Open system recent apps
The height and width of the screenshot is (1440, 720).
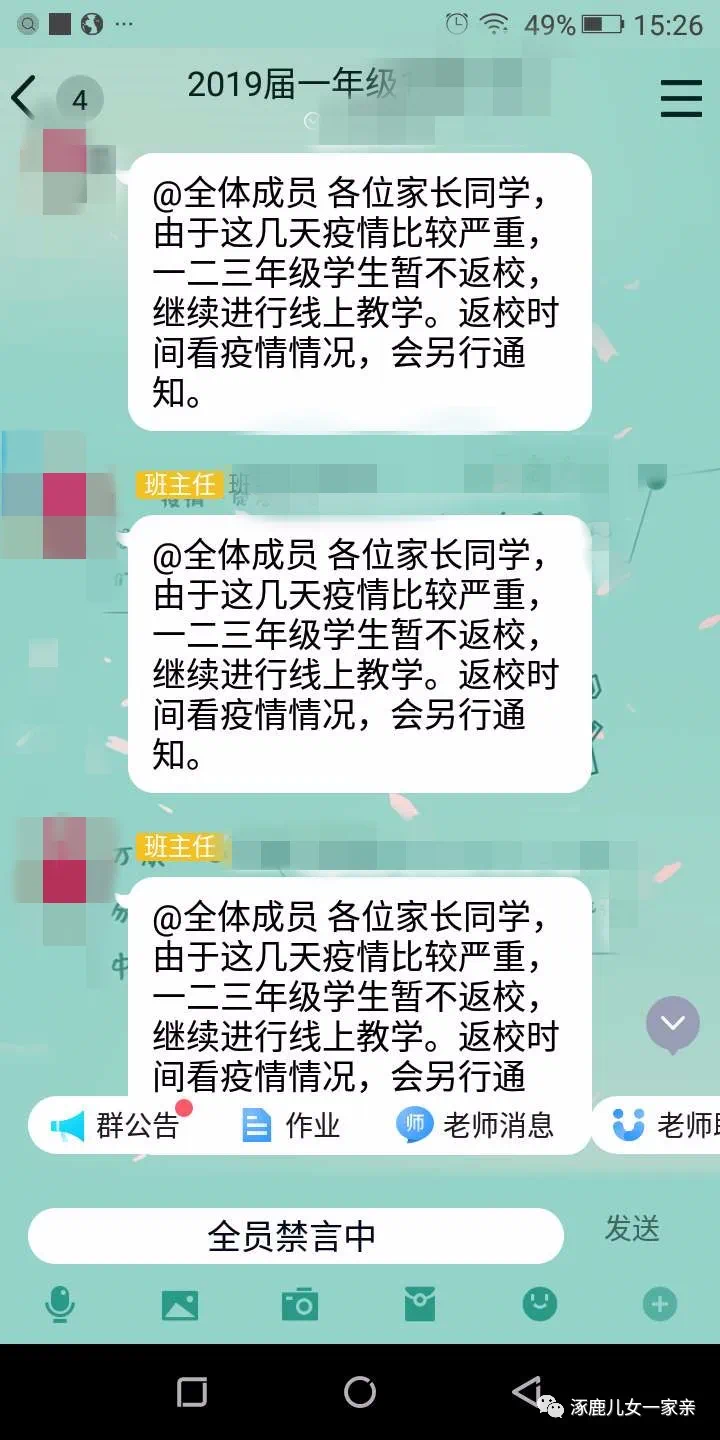point(192,1392)
